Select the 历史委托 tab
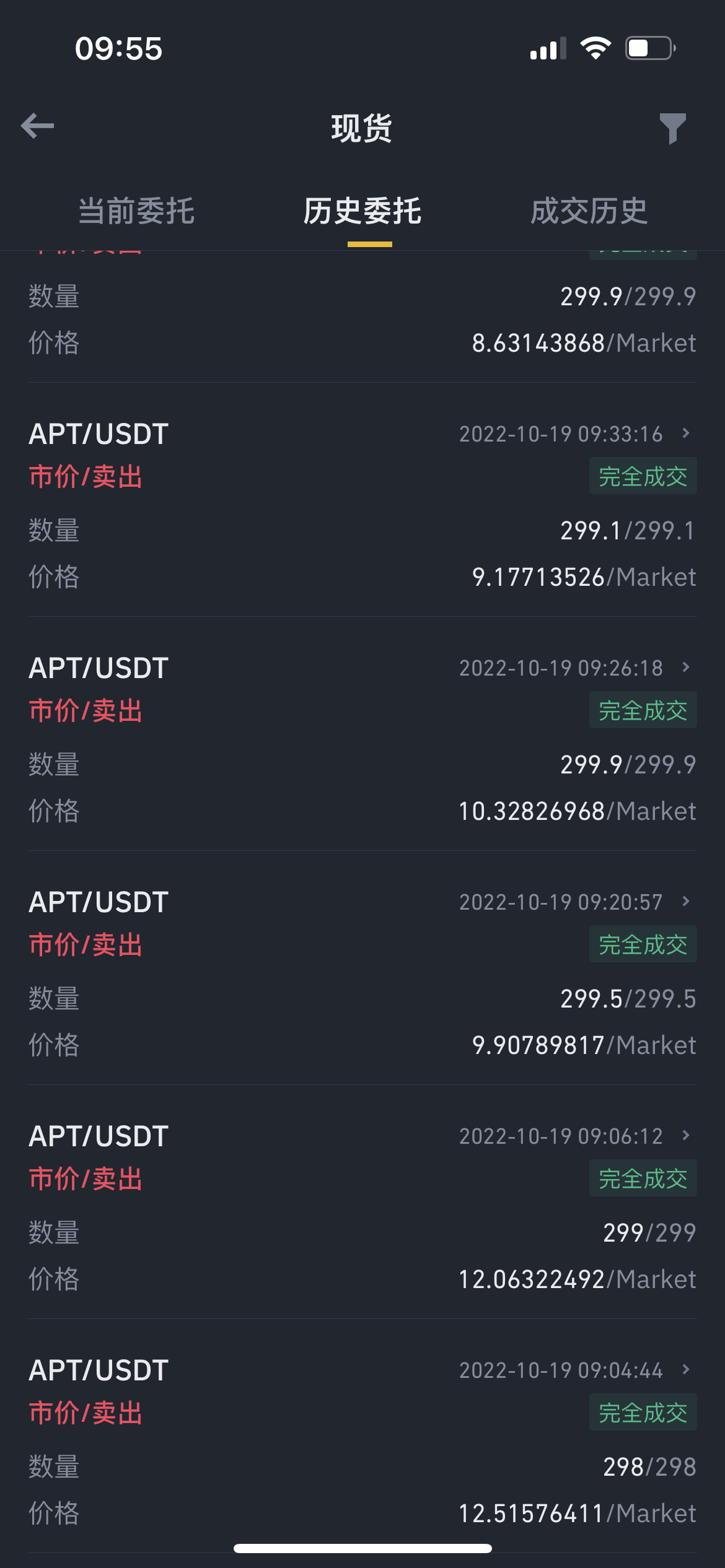 (362, 211)
